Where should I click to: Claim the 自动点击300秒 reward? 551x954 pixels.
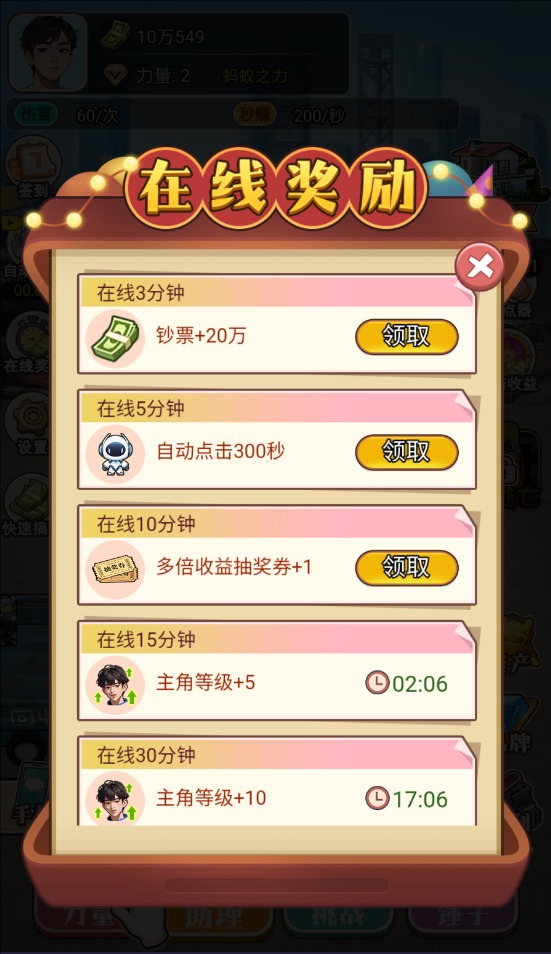[x=406, y=452]
